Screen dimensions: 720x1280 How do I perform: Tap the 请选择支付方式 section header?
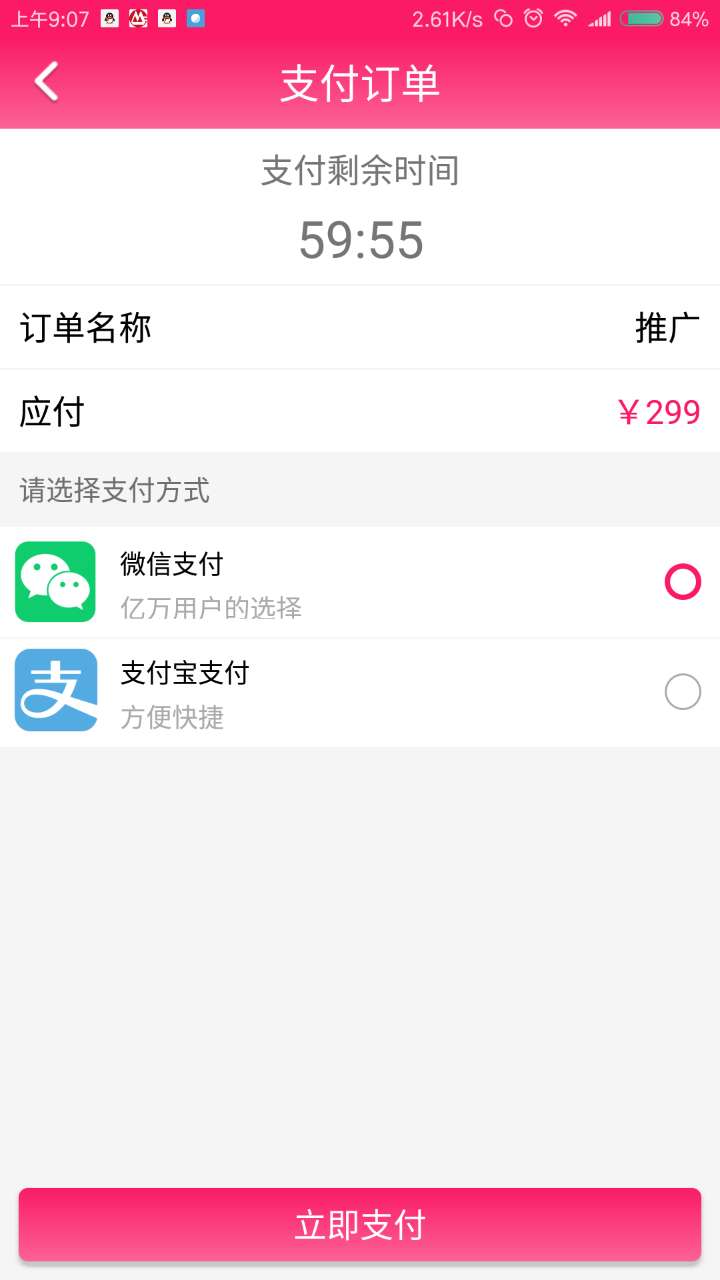coord(113,489)
